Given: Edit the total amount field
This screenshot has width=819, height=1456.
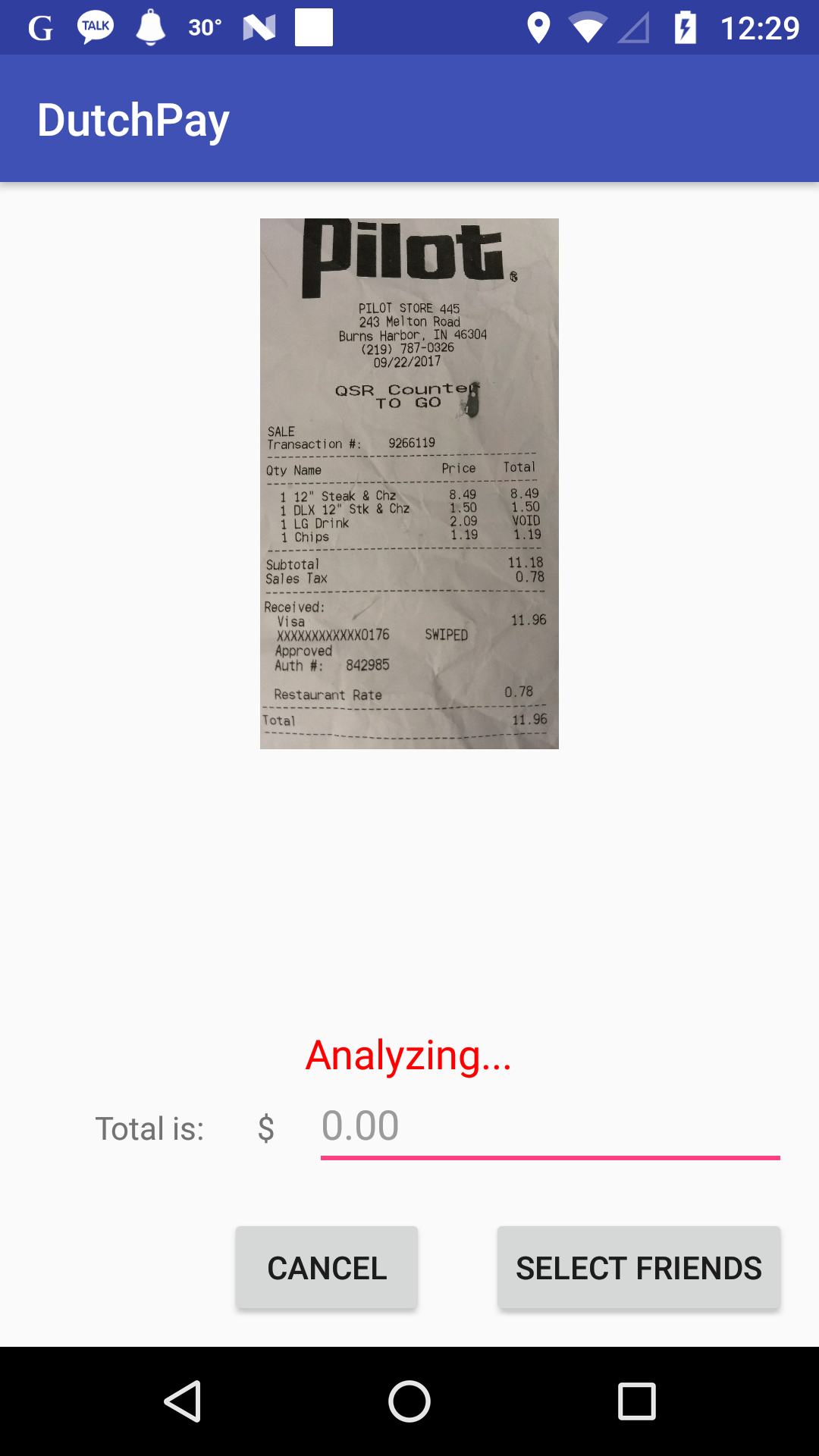Looking at the screenshot, I should pyautogui.click(x=550, y=1126).
